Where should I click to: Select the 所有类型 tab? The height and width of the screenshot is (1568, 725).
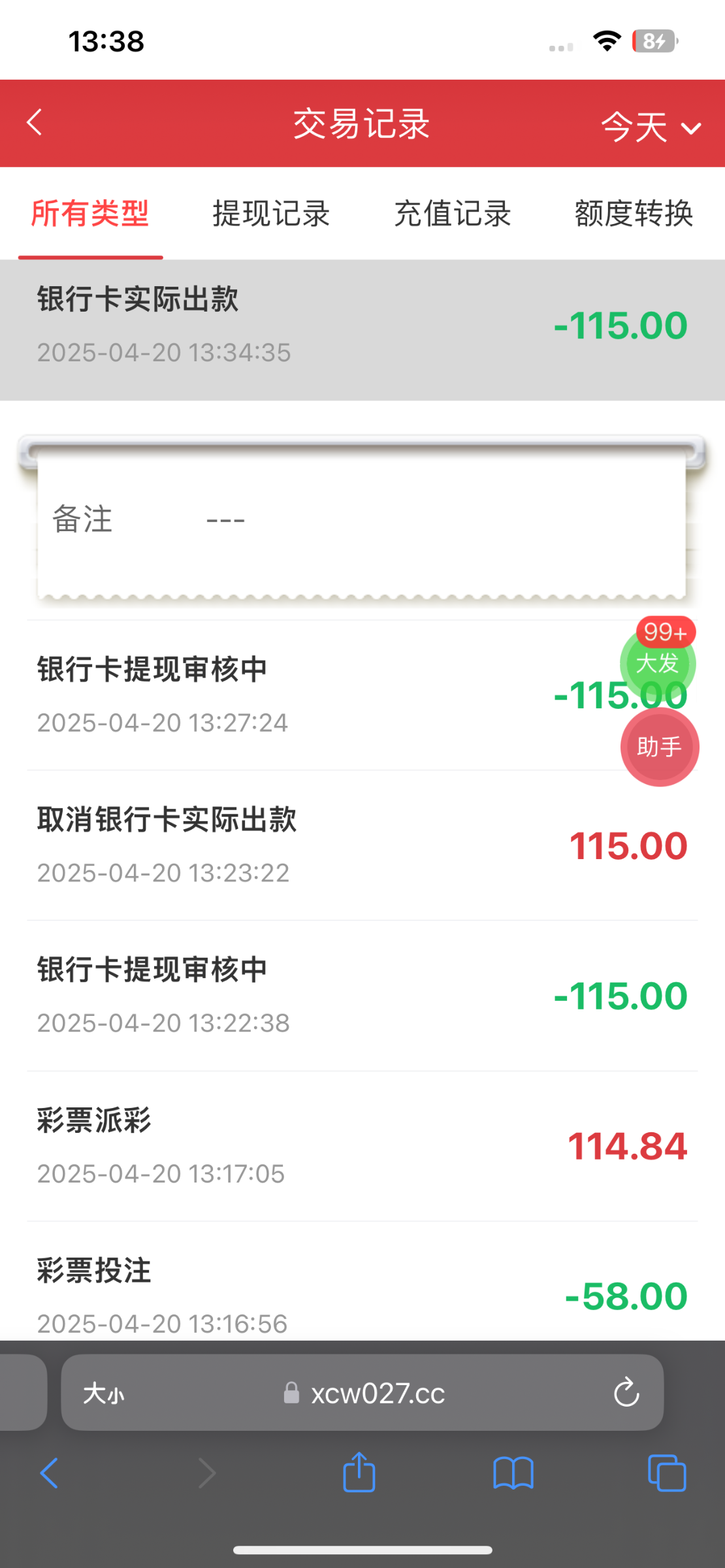tap(90, 214)
